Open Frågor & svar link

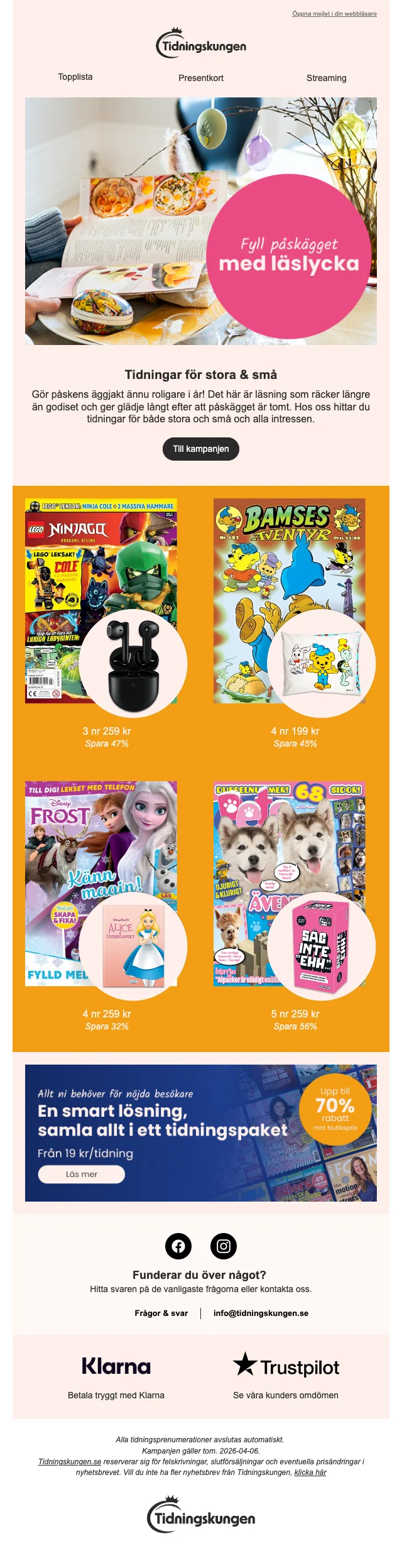point(161,1313)
